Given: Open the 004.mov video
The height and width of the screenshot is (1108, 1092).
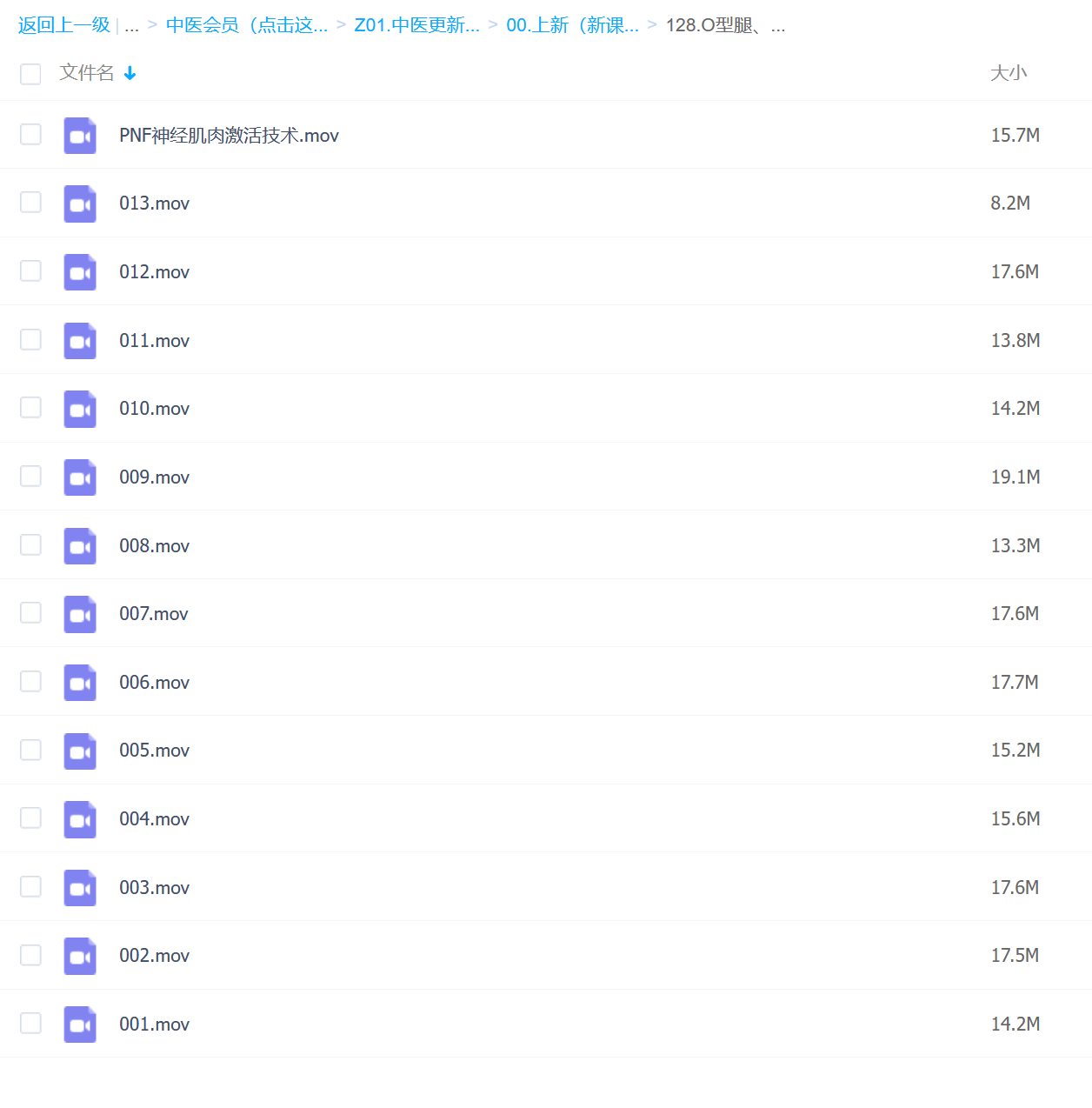Looking at the screenshot, I should [154, 819].
